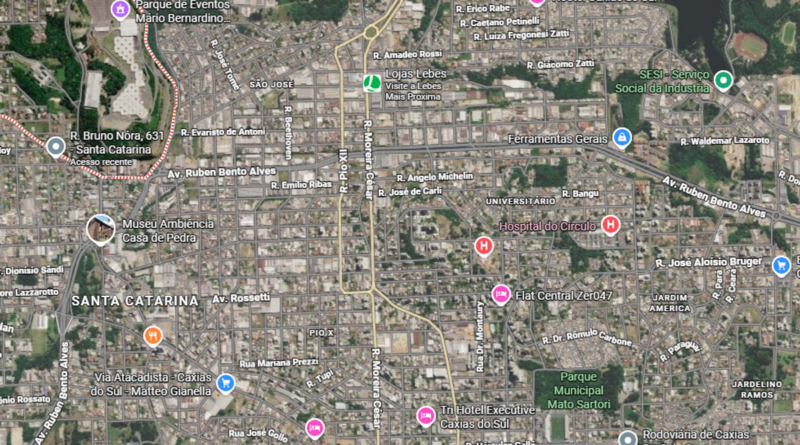Select the Flat Central Zer047 lodging pin
800x445 pixels.
click(500, 295)
